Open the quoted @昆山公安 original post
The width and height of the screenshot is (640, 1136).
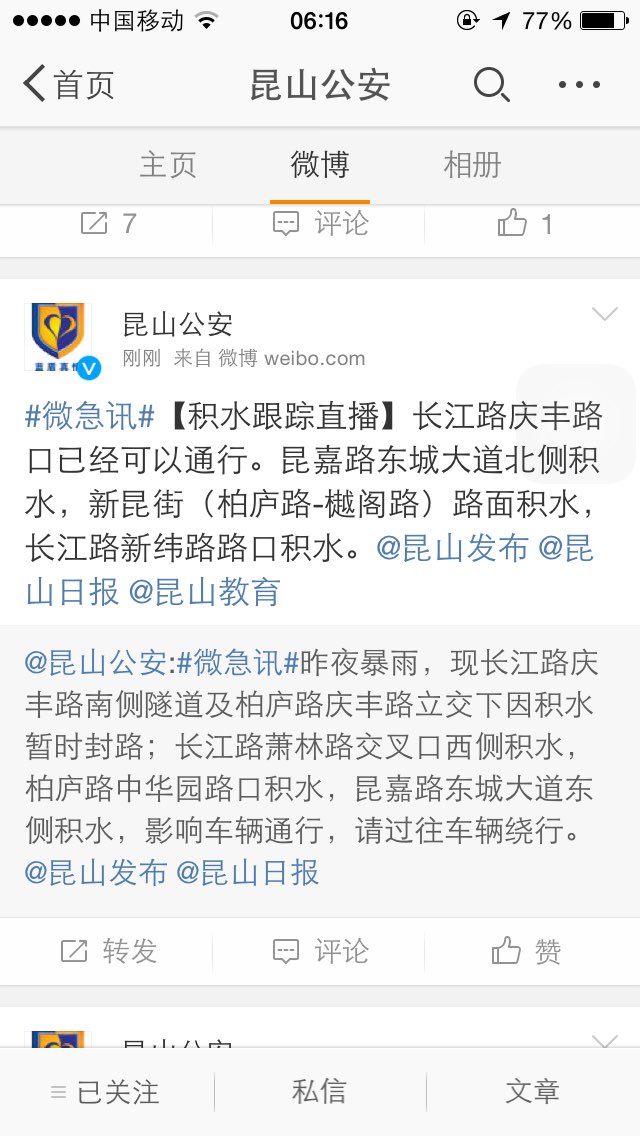coord(320,768)
